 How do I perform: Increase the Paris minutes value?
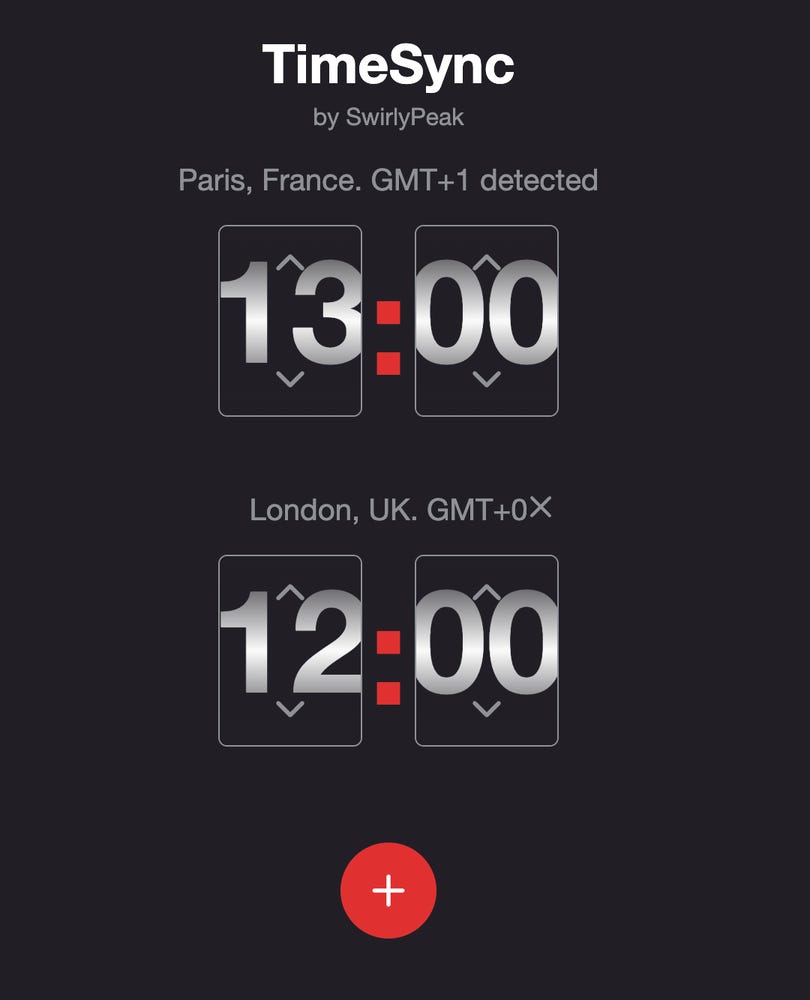tap(487, 261)
